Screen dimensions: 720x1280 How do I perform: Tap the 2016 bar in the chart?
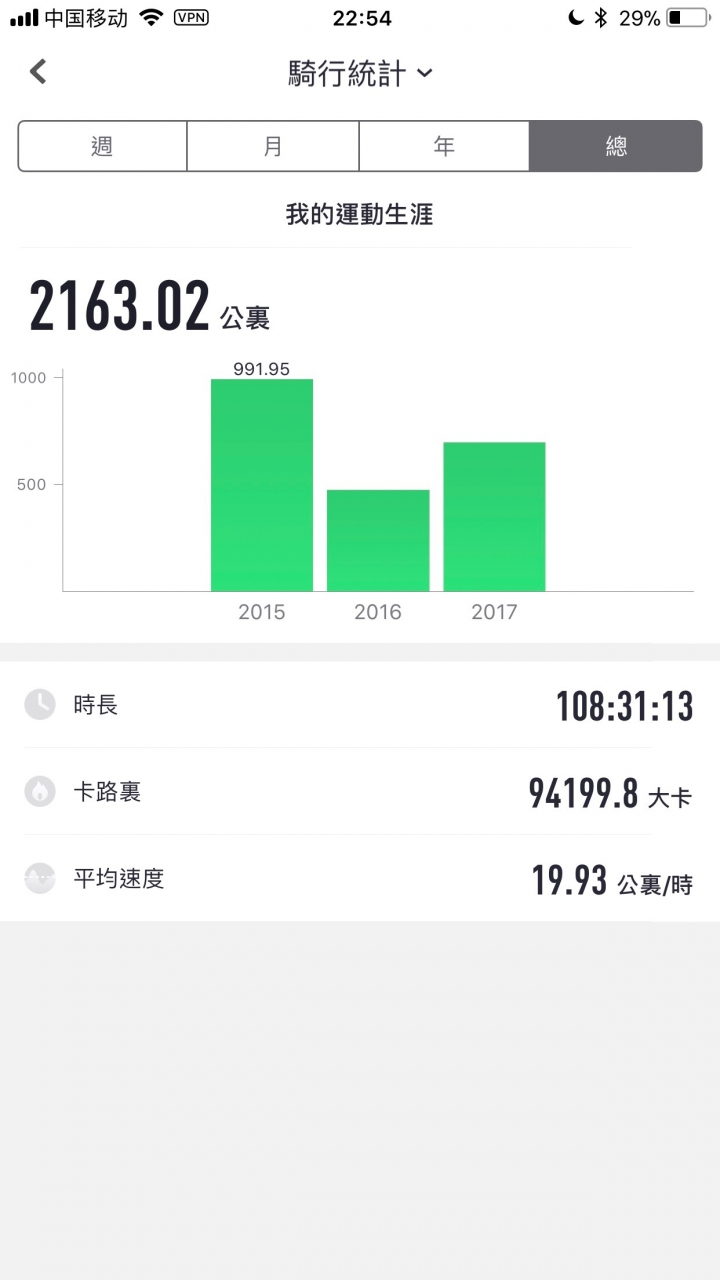point(378,540)
